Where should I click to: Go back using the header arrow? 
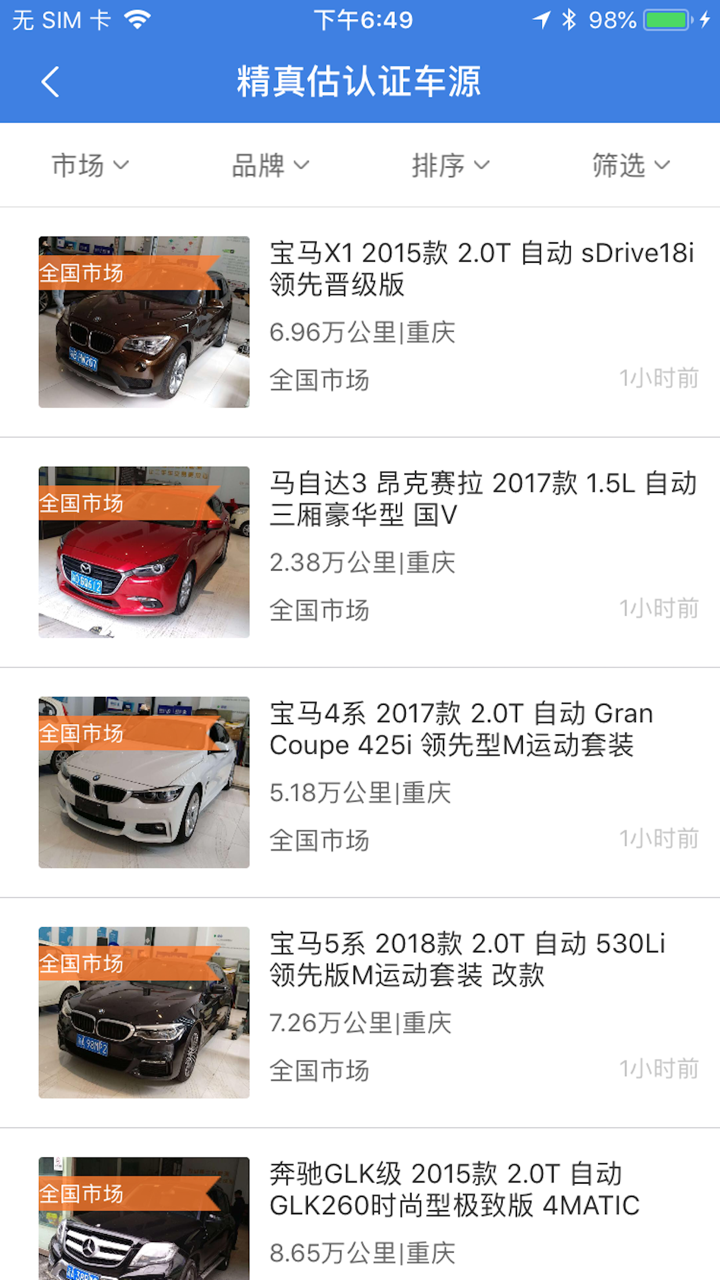point(51,82)
